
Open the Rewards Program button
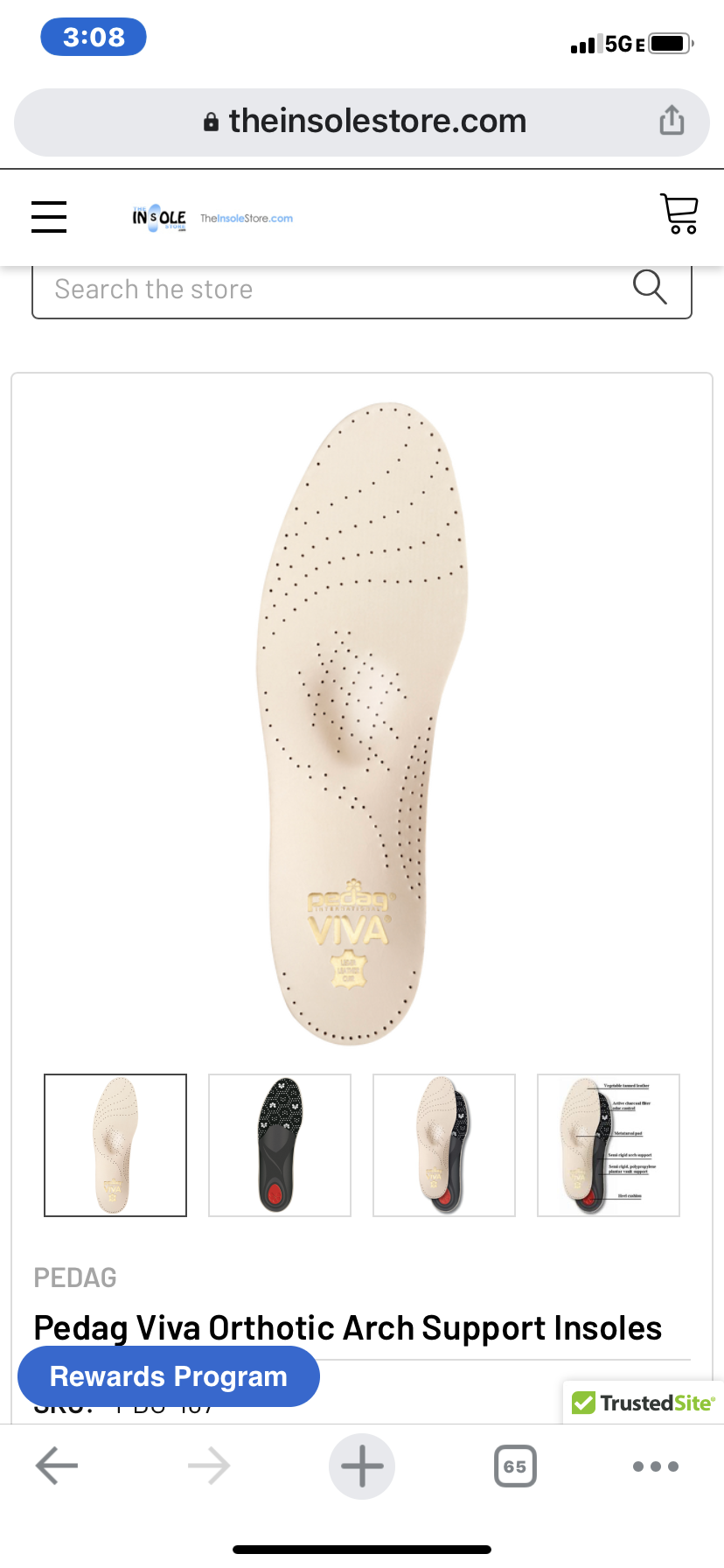tap(169, 1376)
